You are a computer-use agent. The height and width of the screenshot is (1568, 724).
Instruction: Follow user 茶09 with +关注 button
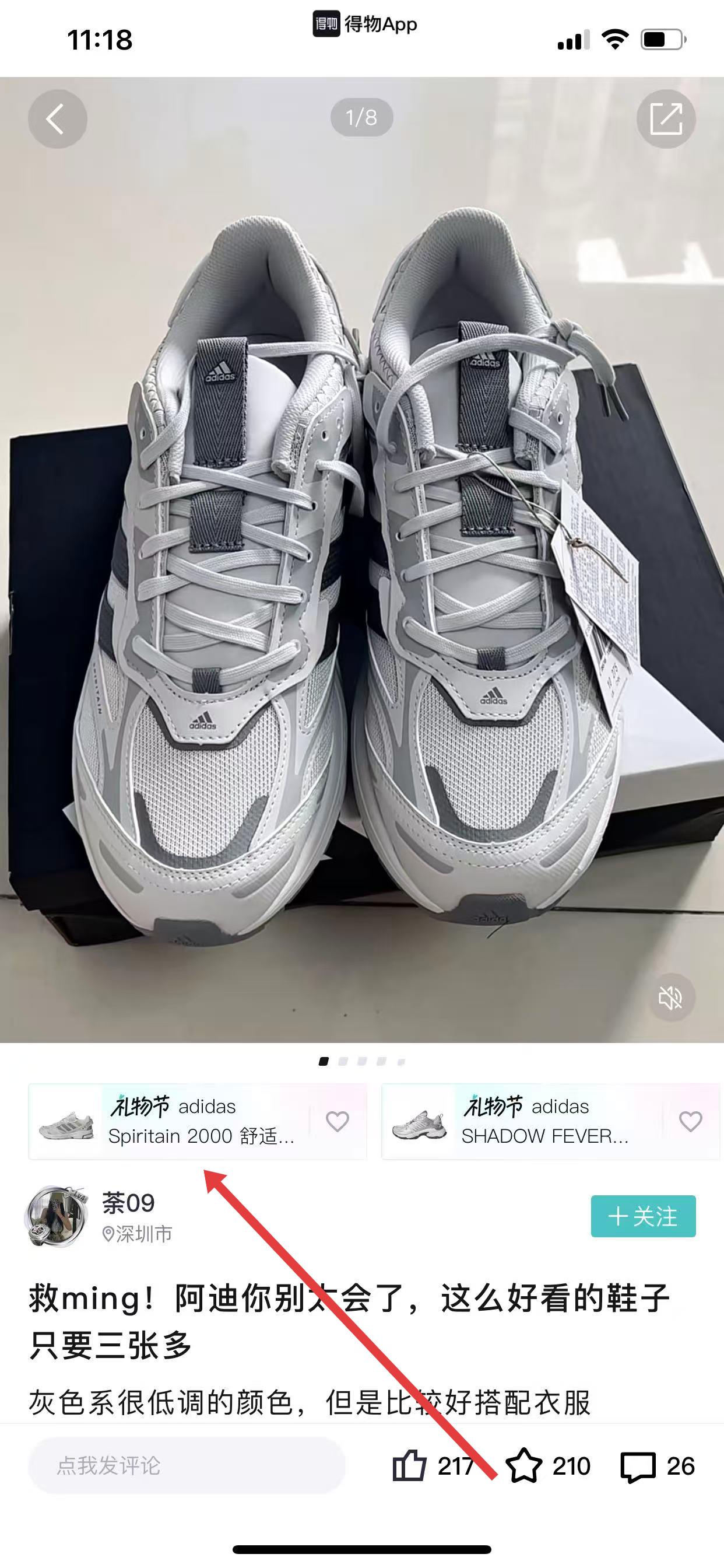642,1216
